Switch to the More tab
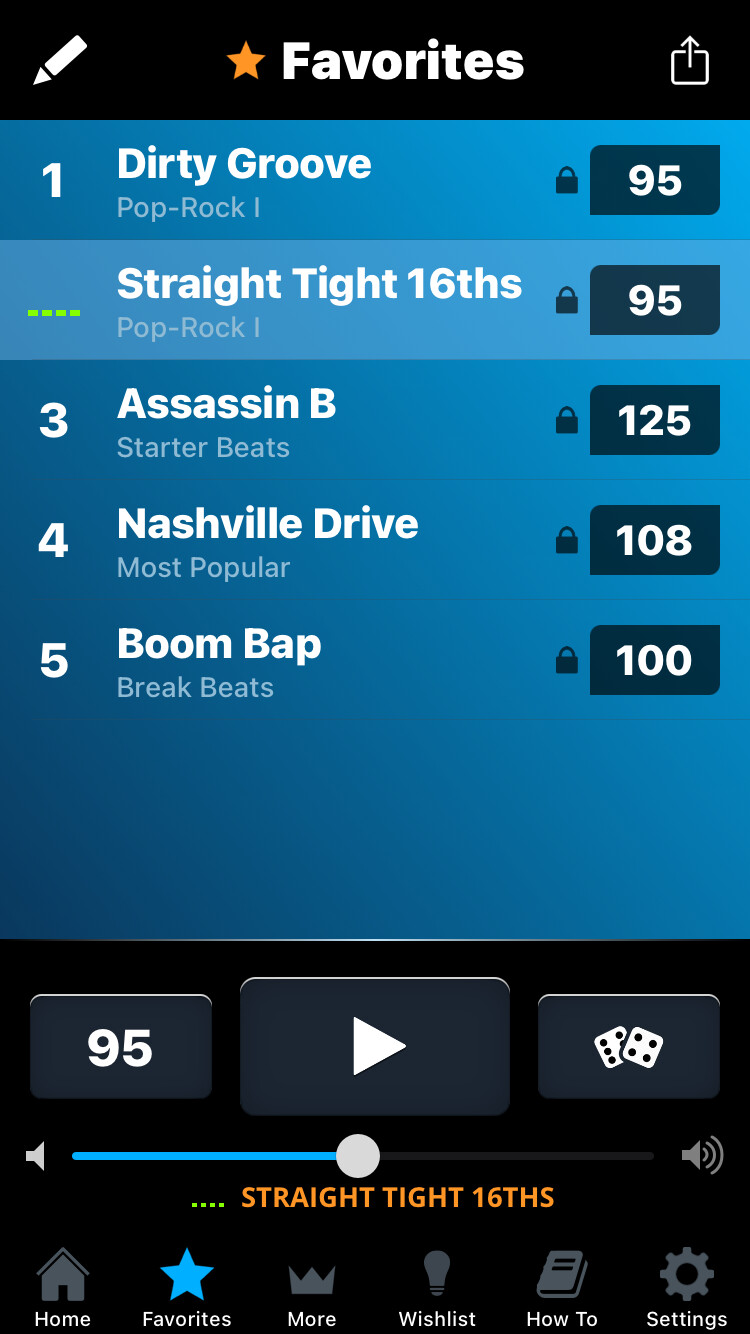 [x=312, y=1288]
